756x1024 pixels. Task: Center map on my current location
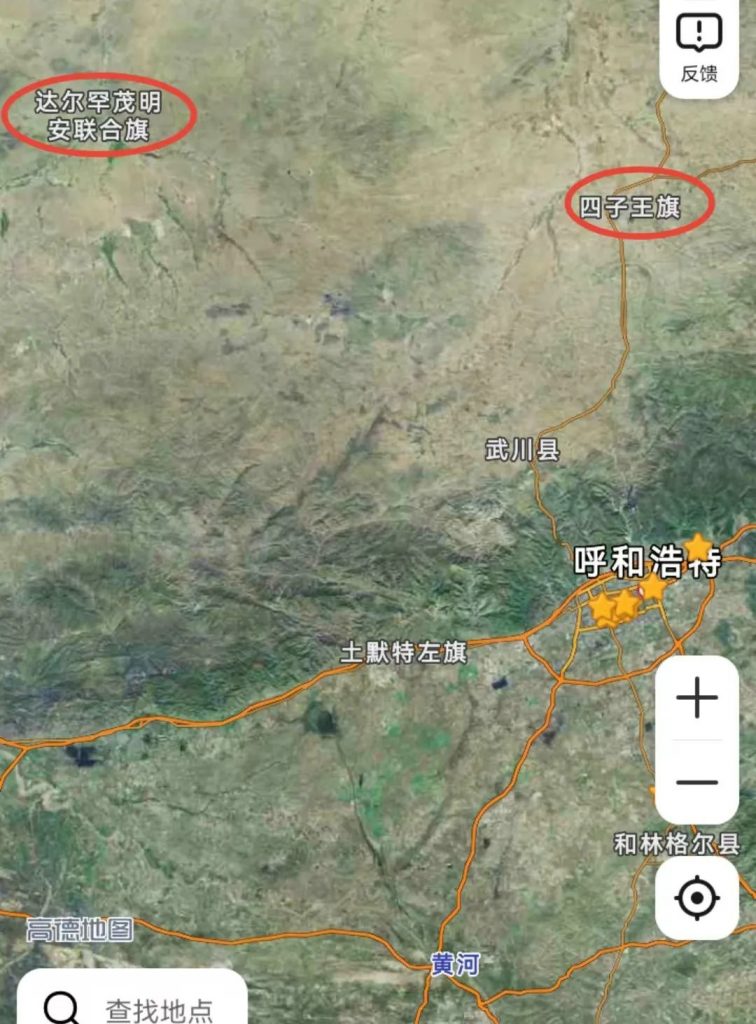697,898
